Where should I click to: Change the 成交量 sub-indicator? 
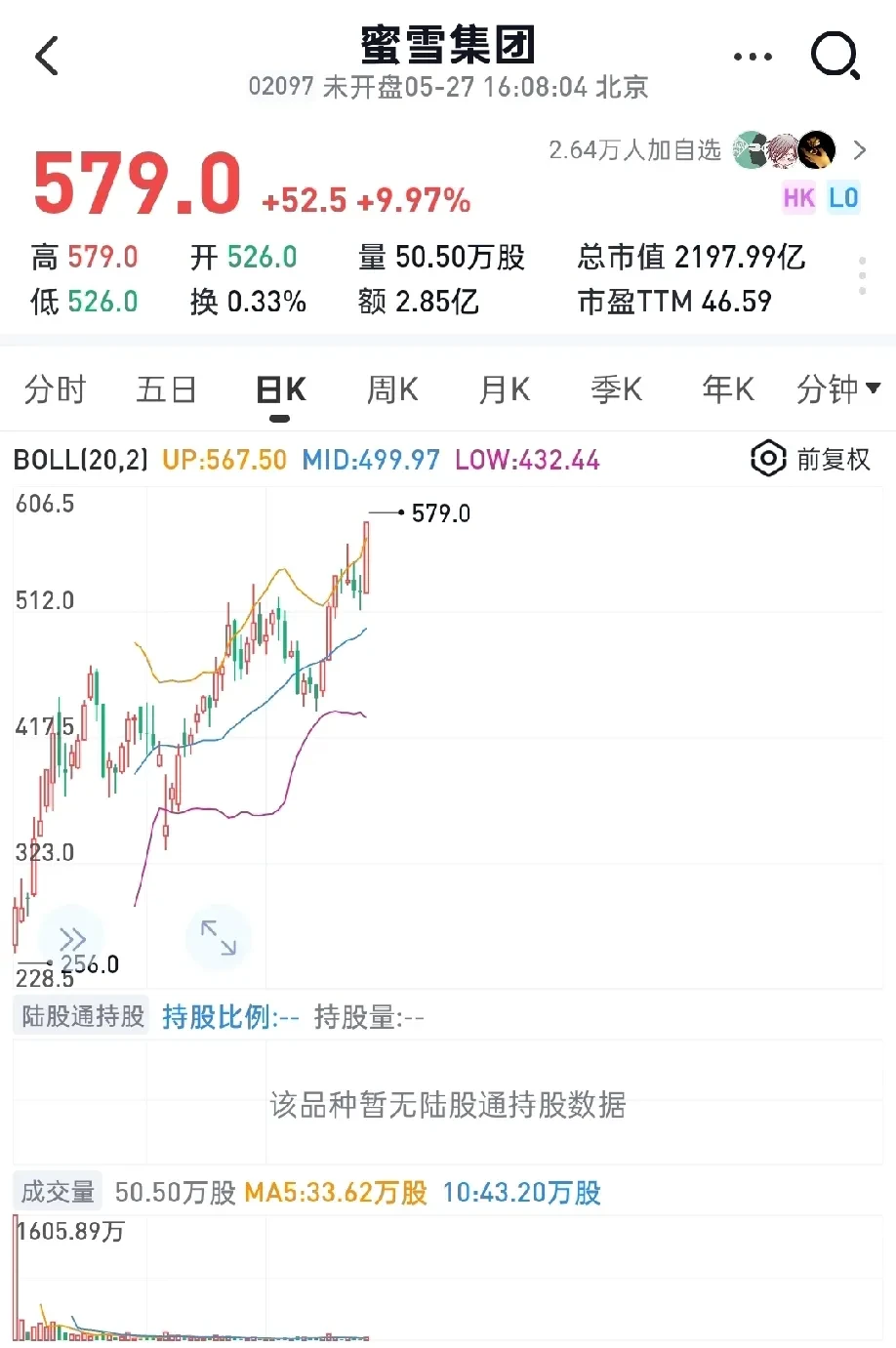point(59,1192)
